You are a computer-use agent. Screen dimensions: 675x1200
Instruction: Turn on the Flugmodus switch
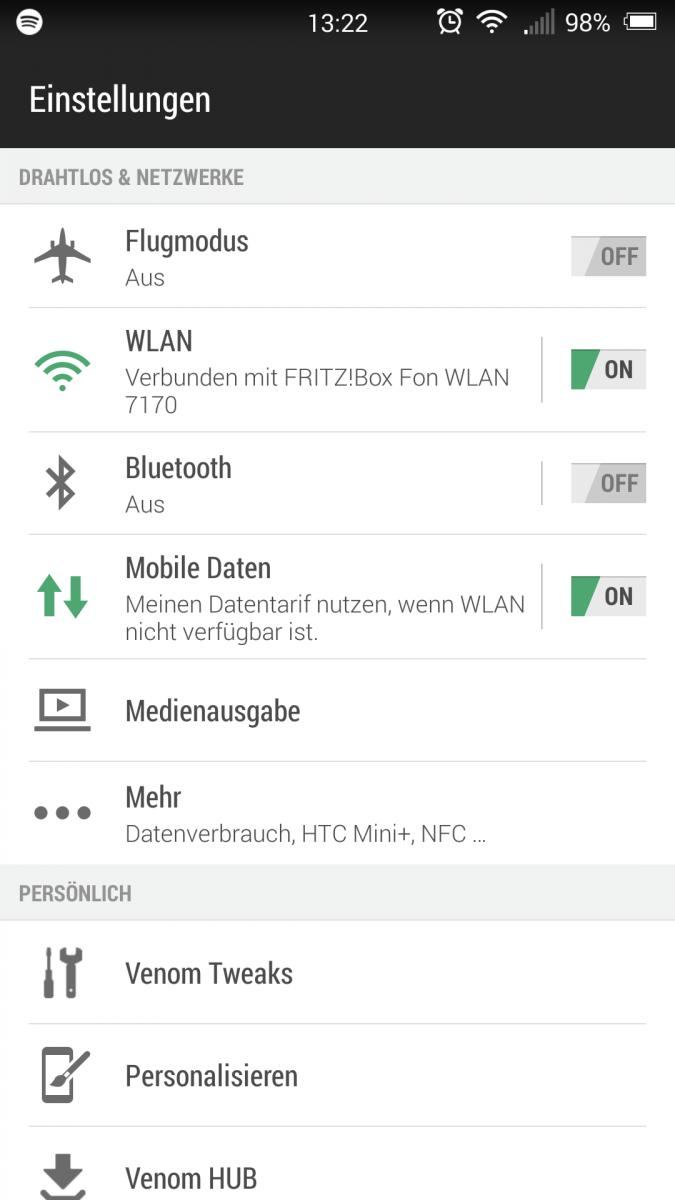[x=608, y=257]
